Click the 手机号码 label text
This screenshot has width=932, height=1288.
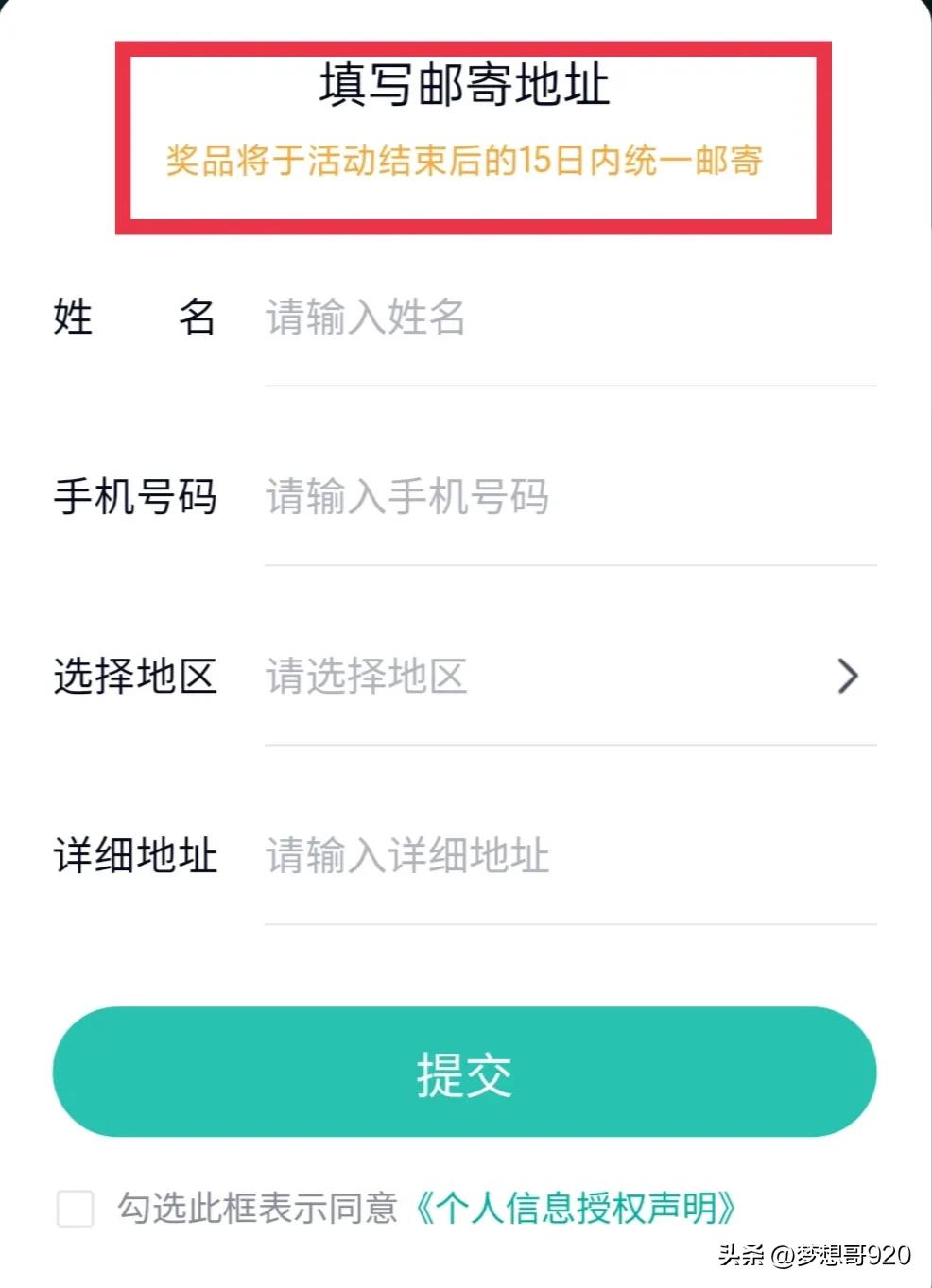coord(137,498)
